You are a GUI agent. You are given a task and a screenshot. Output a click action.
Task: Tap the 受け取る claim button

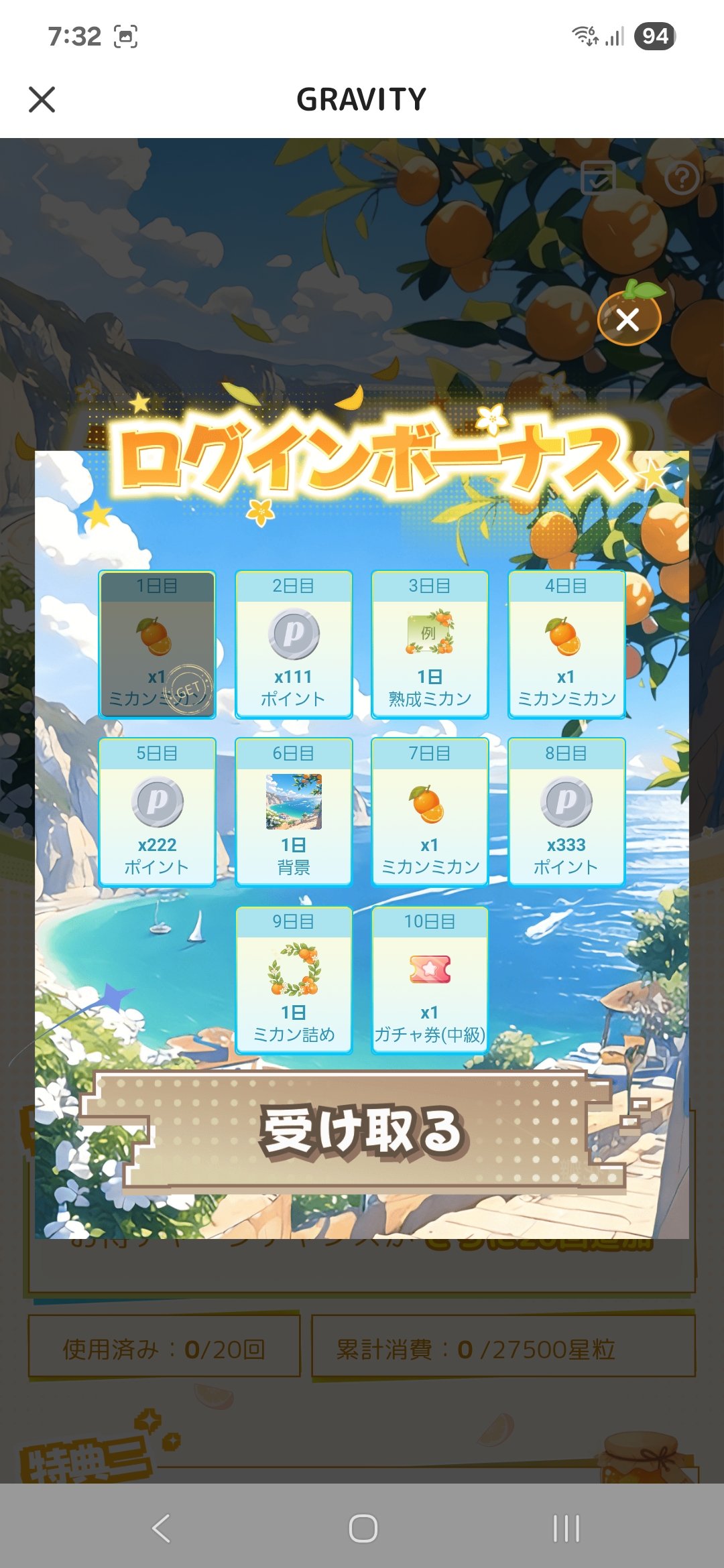pos(362,1132)
